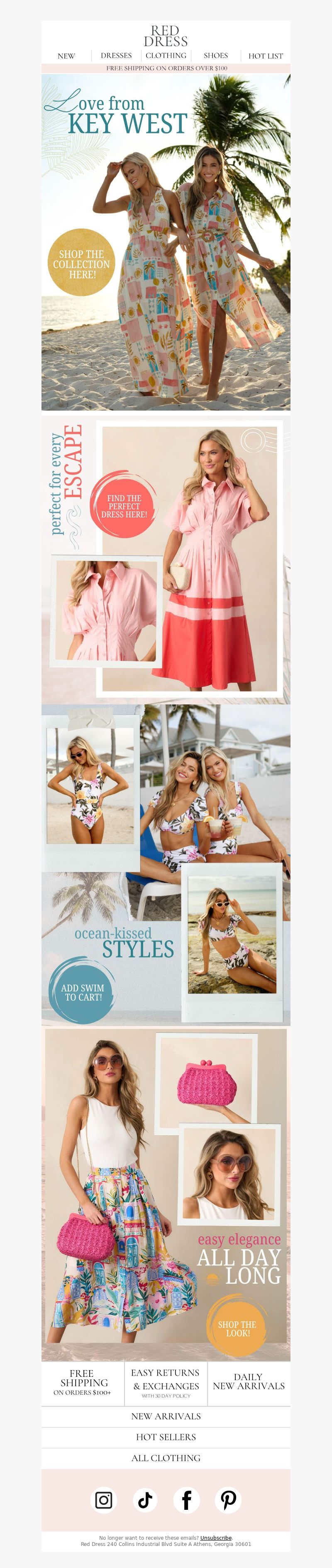Tap the Shop the Collection Here button
This screenshot has width=332, height=1568.
point(81,263)
